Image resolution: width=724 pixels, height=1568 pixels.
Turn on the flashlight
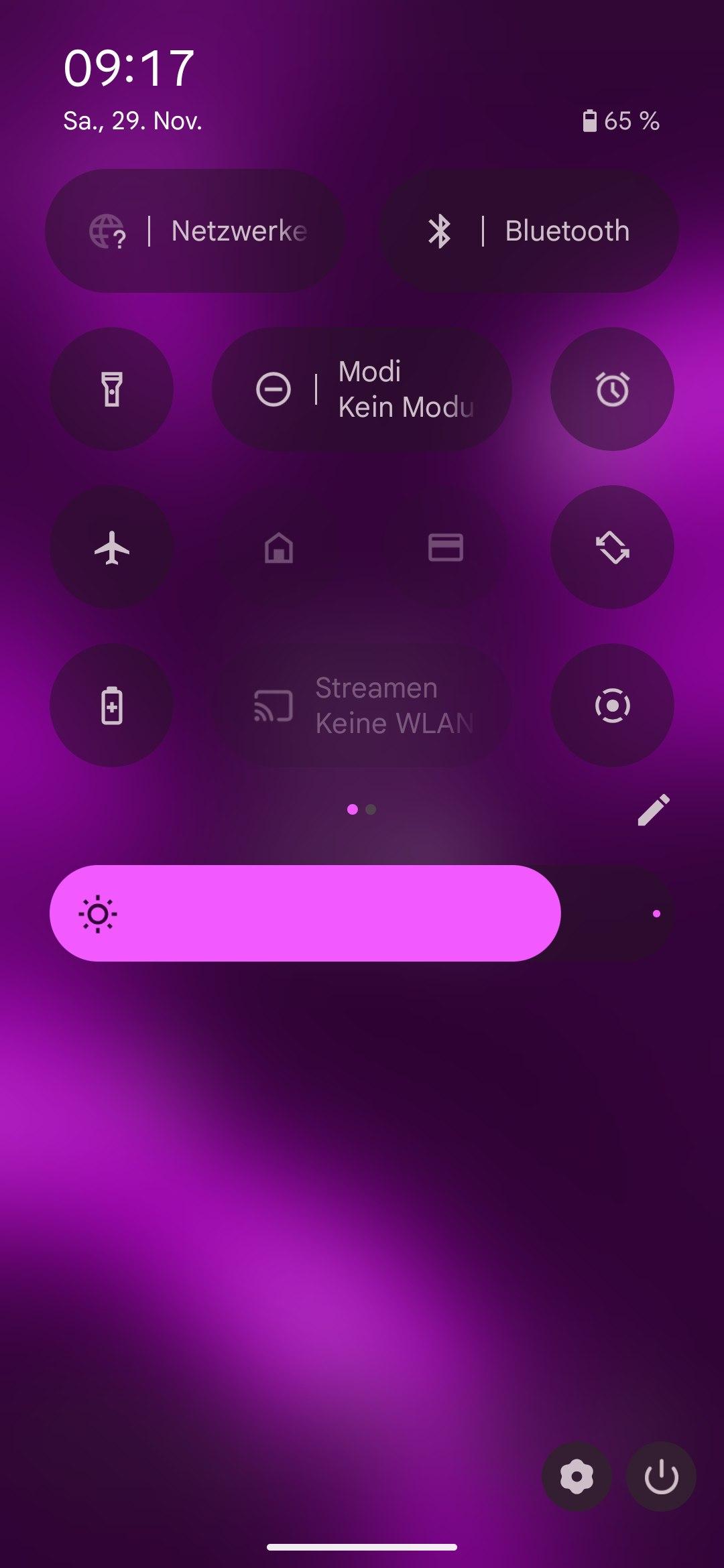pyautogui.click(x=112, y=389)
